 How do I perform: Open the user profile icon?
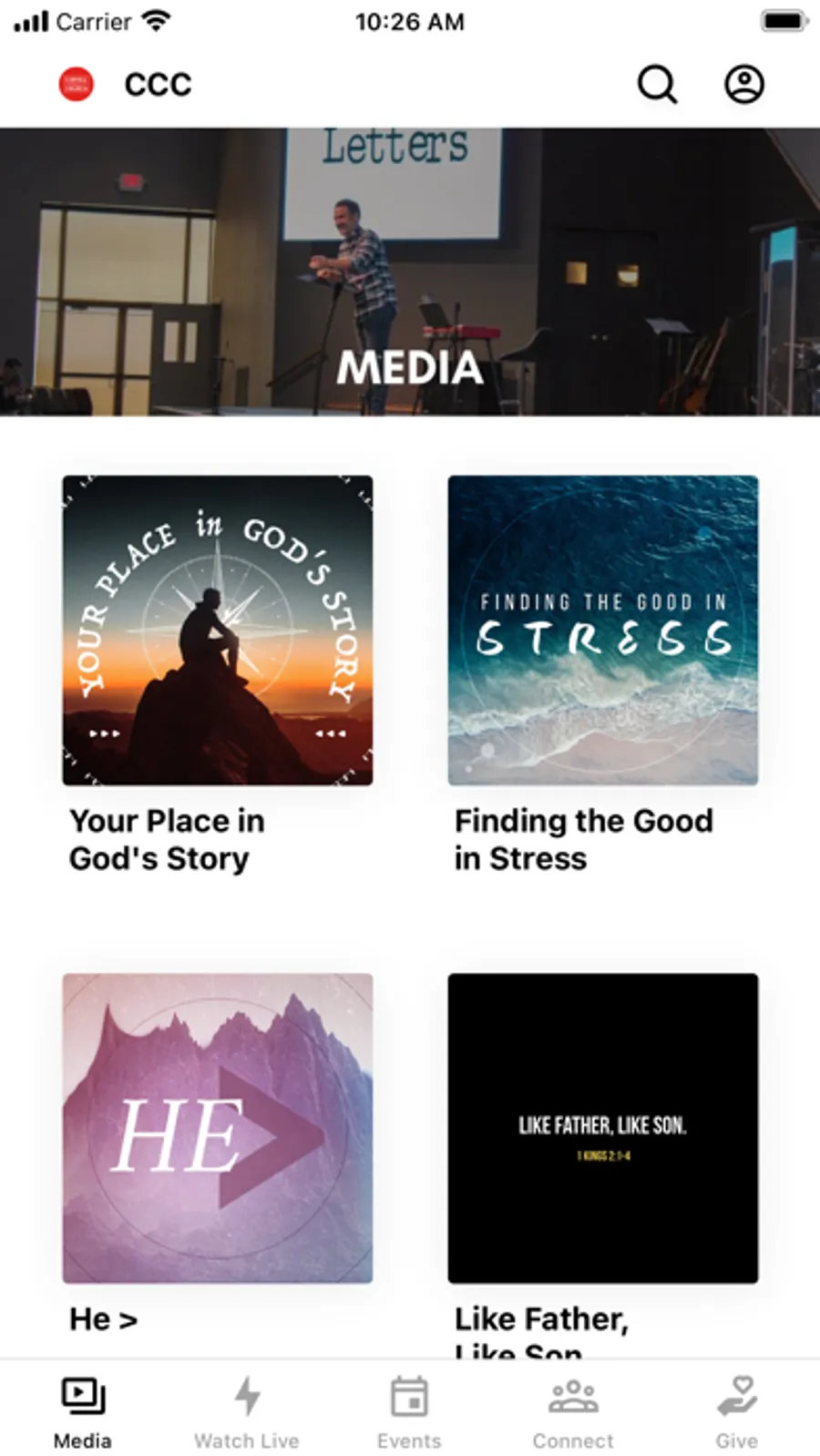pyautogui.click(x=743, y=85)
